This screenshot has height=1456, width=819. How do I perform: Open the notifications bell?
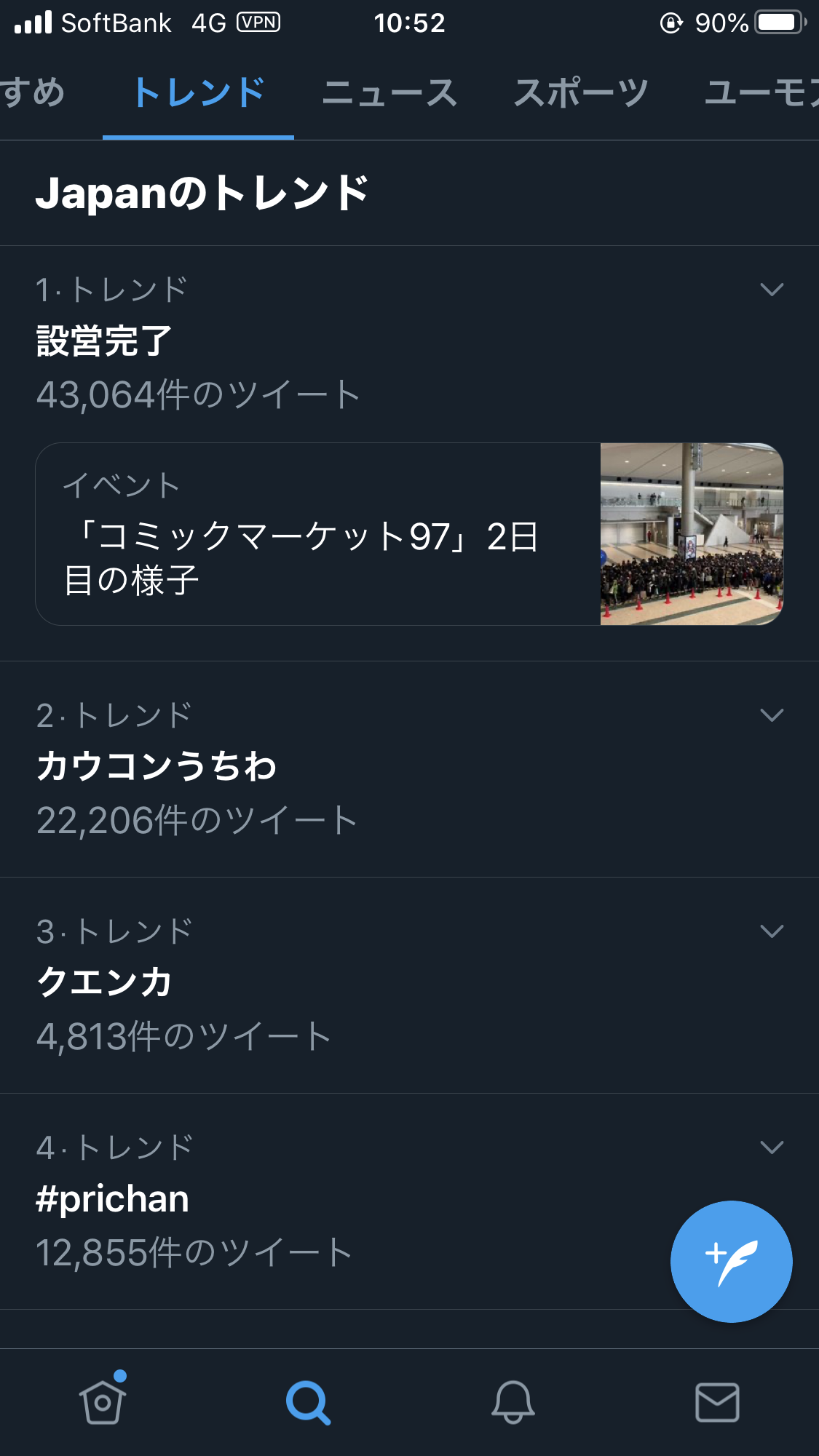tap(513, 1401)
